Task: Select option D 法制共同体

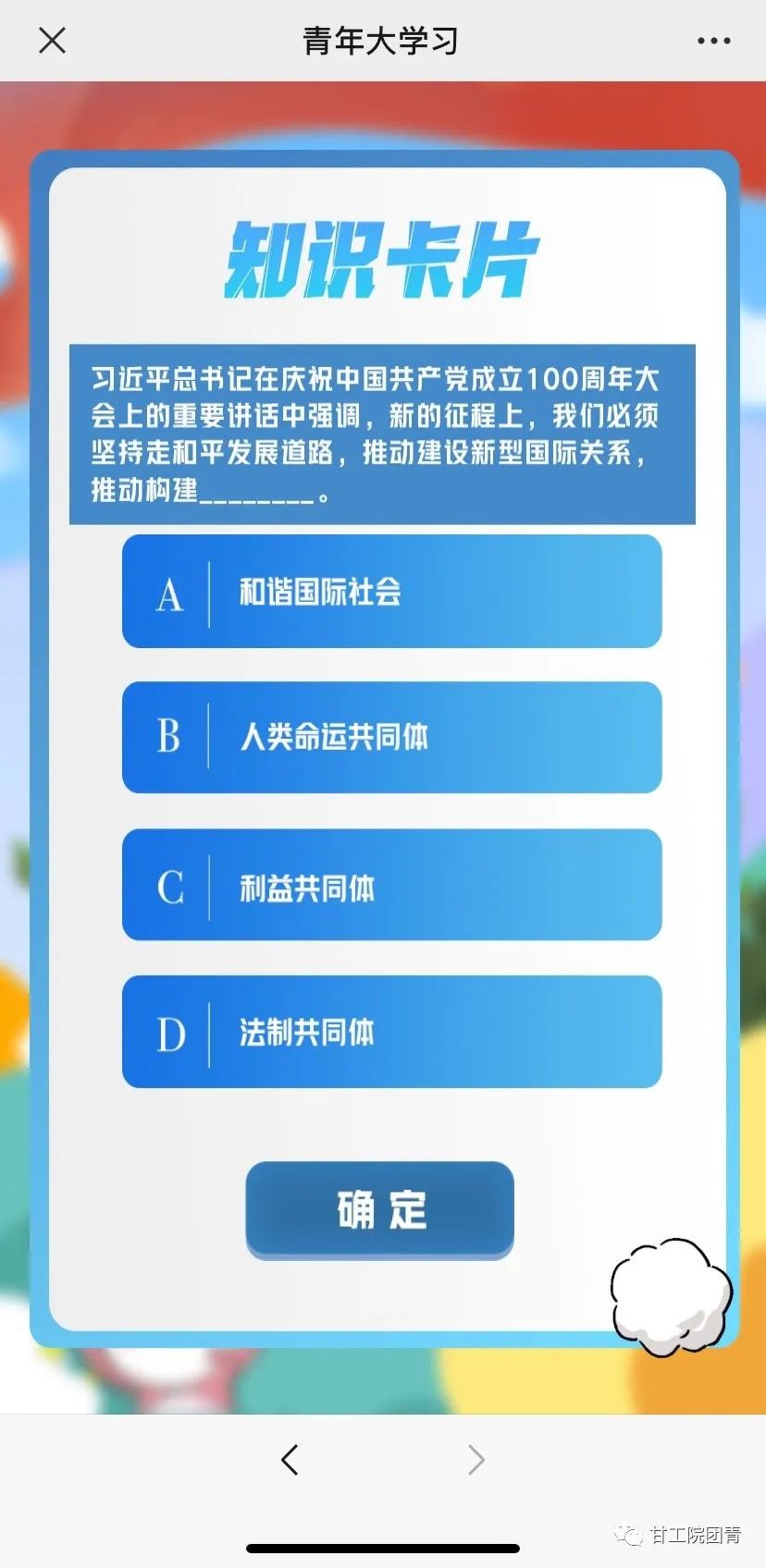Action: click(391, 1032)
